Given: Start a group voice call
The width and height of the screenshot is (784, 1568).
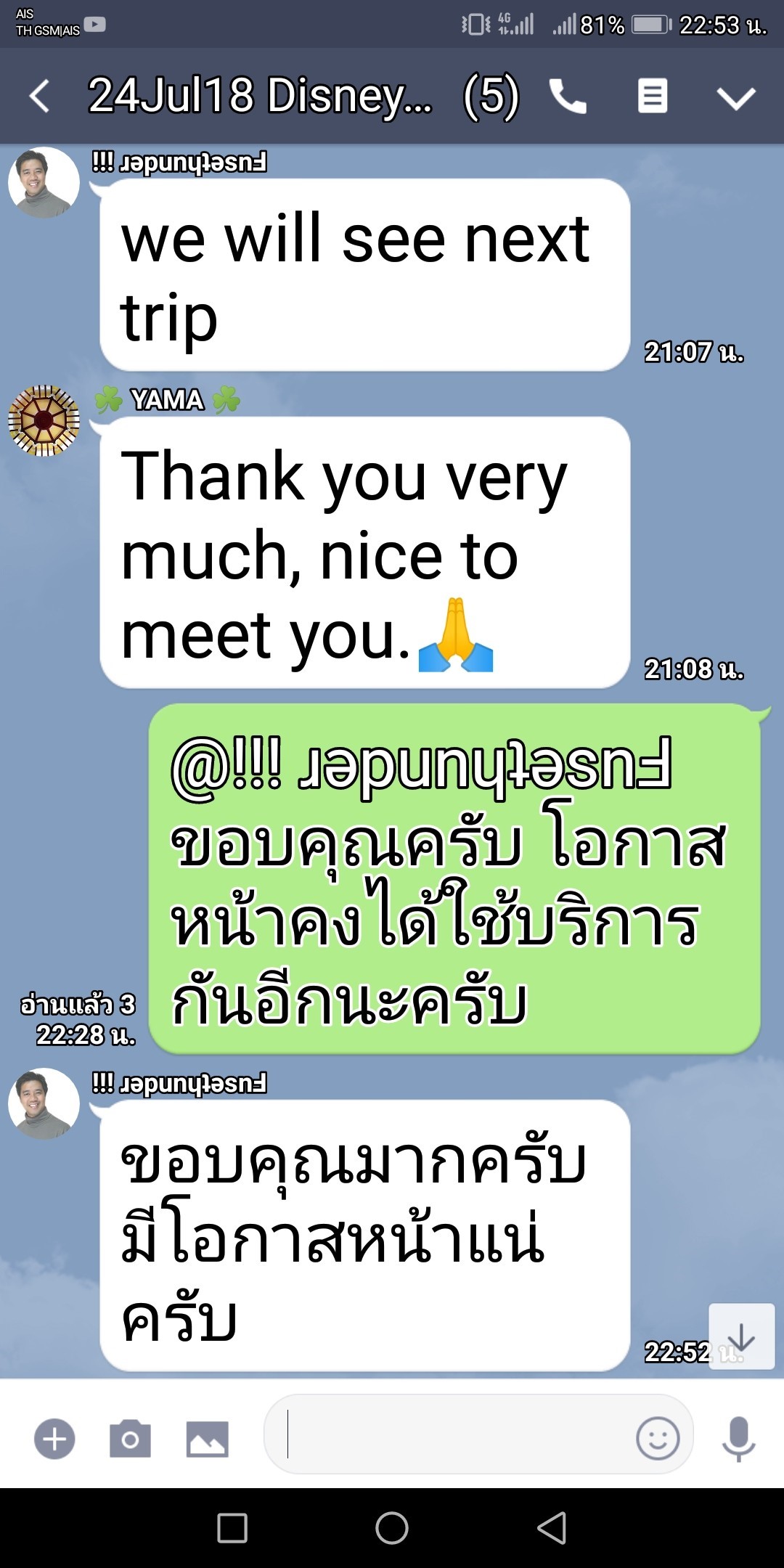Looking at the screenshot, I should 568,97.
